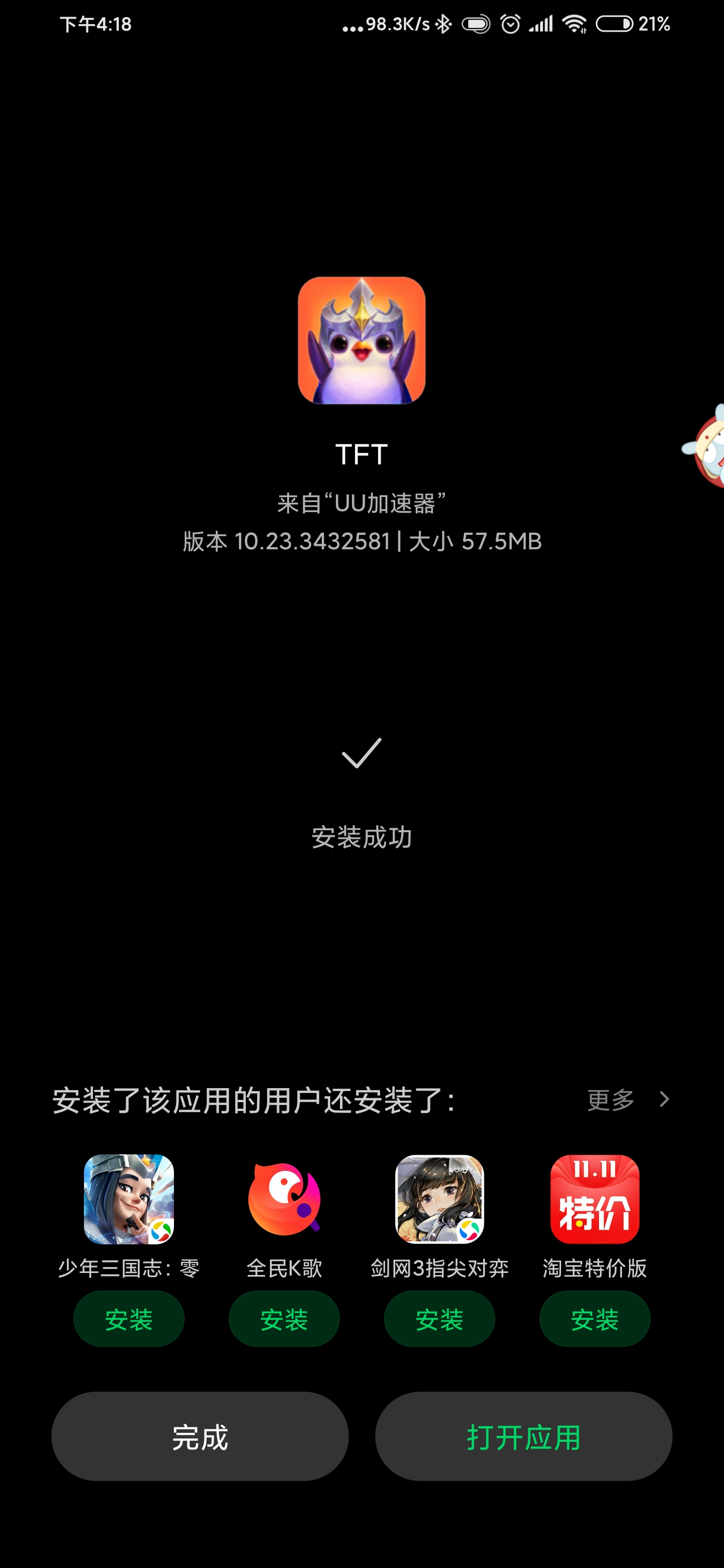Install 全民K歌
This screenshot has height=1568, width=724.
[x=284, y=1319]
